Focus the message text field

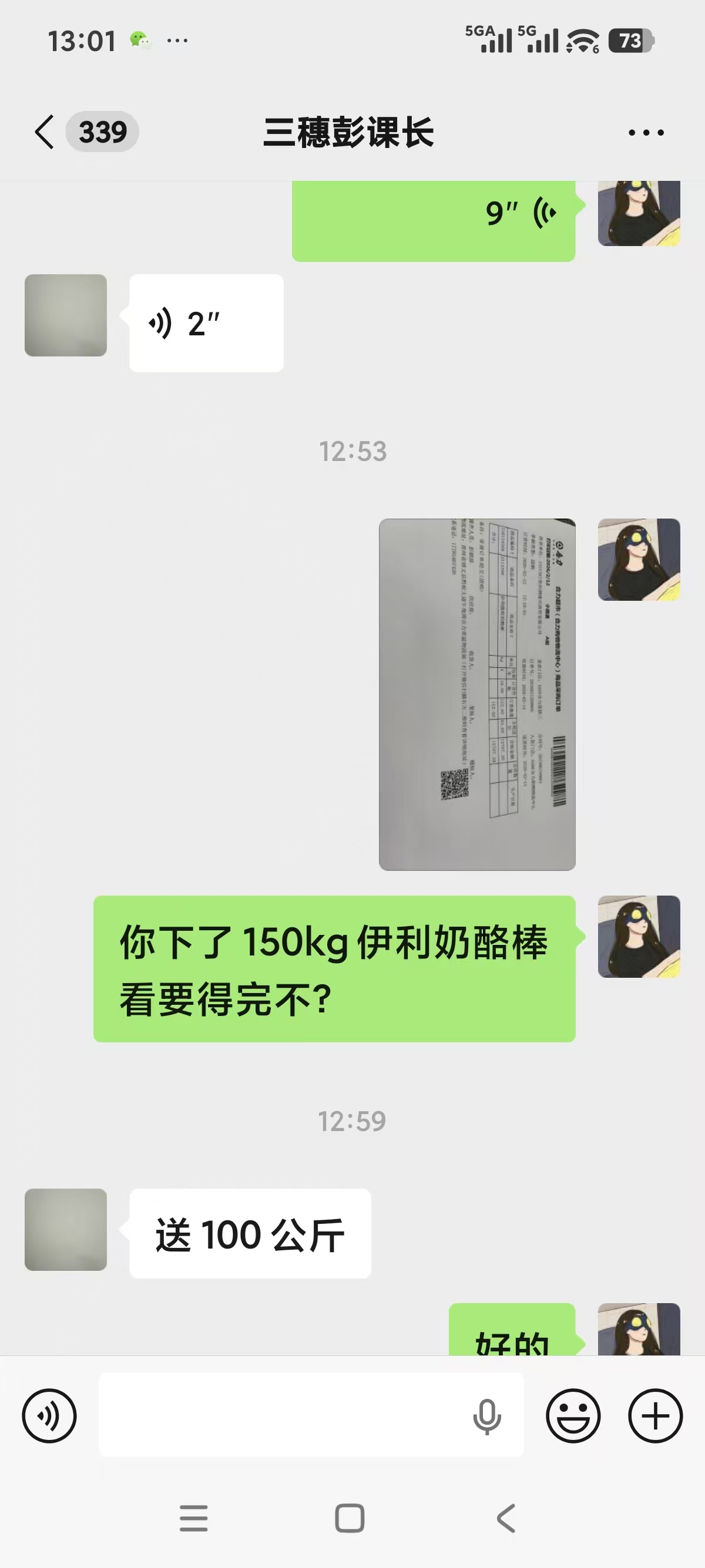(x=280, y=1416)
